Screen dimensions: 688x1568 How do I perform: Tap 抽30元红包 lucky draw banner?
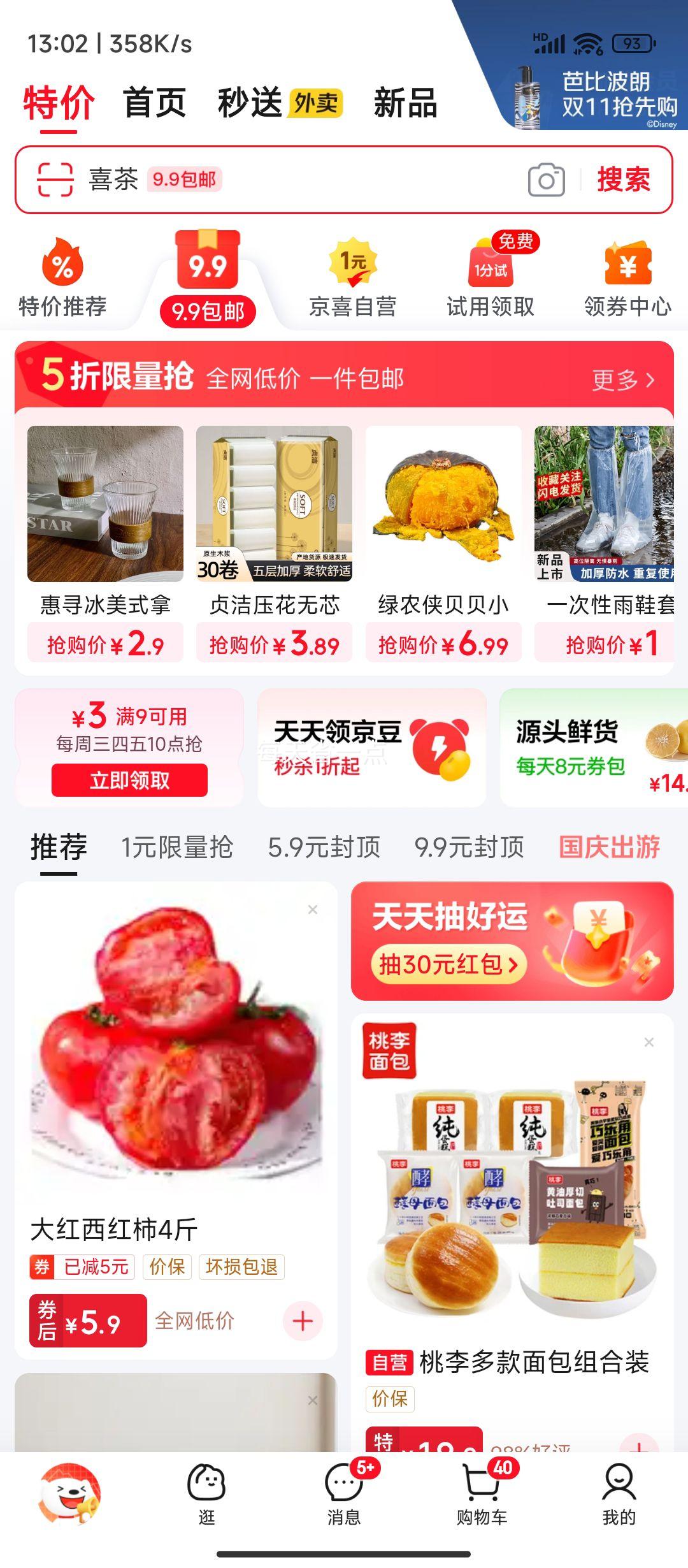[x=449, y=964]
